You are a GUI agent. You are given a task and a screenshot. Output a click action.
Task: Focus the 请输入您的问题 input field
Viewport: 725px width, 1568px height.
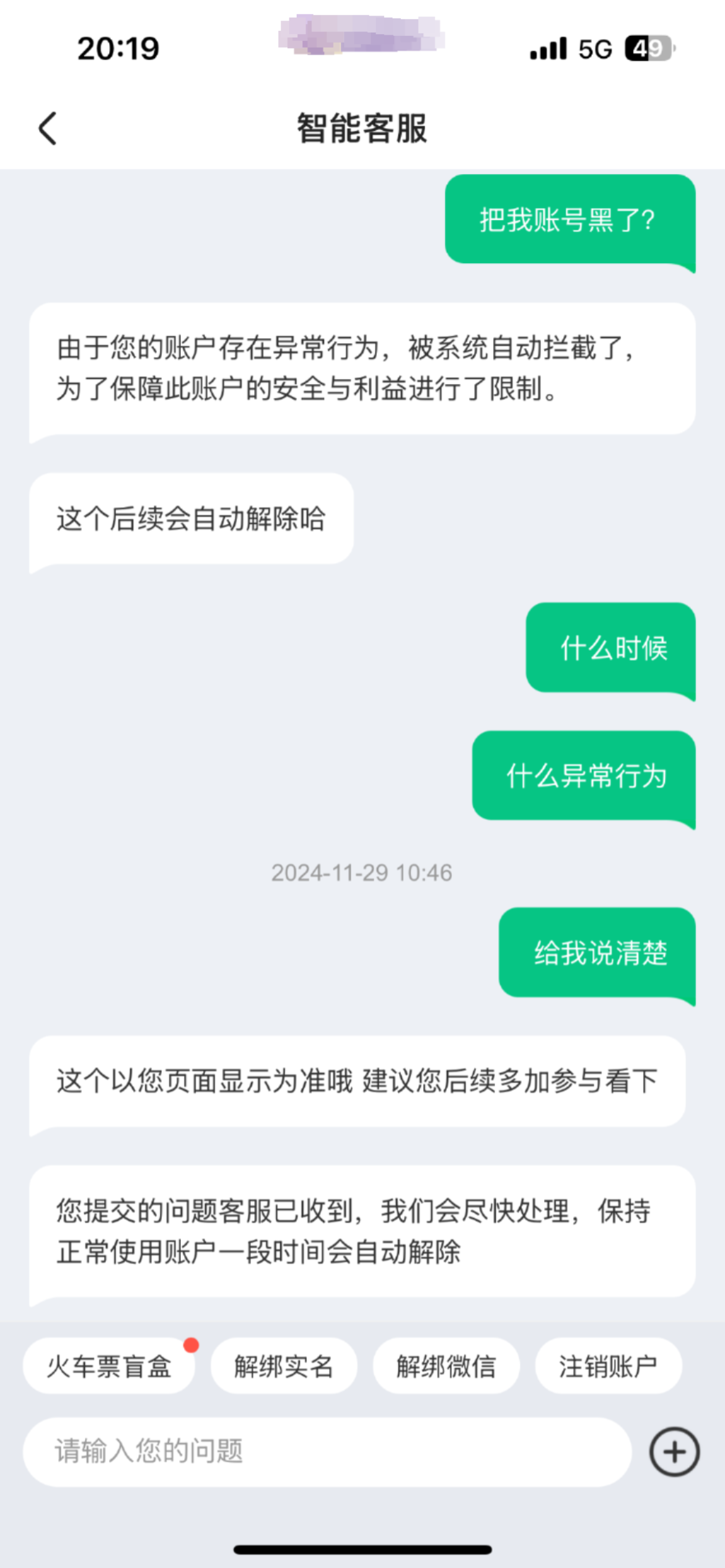[327, 1452]
